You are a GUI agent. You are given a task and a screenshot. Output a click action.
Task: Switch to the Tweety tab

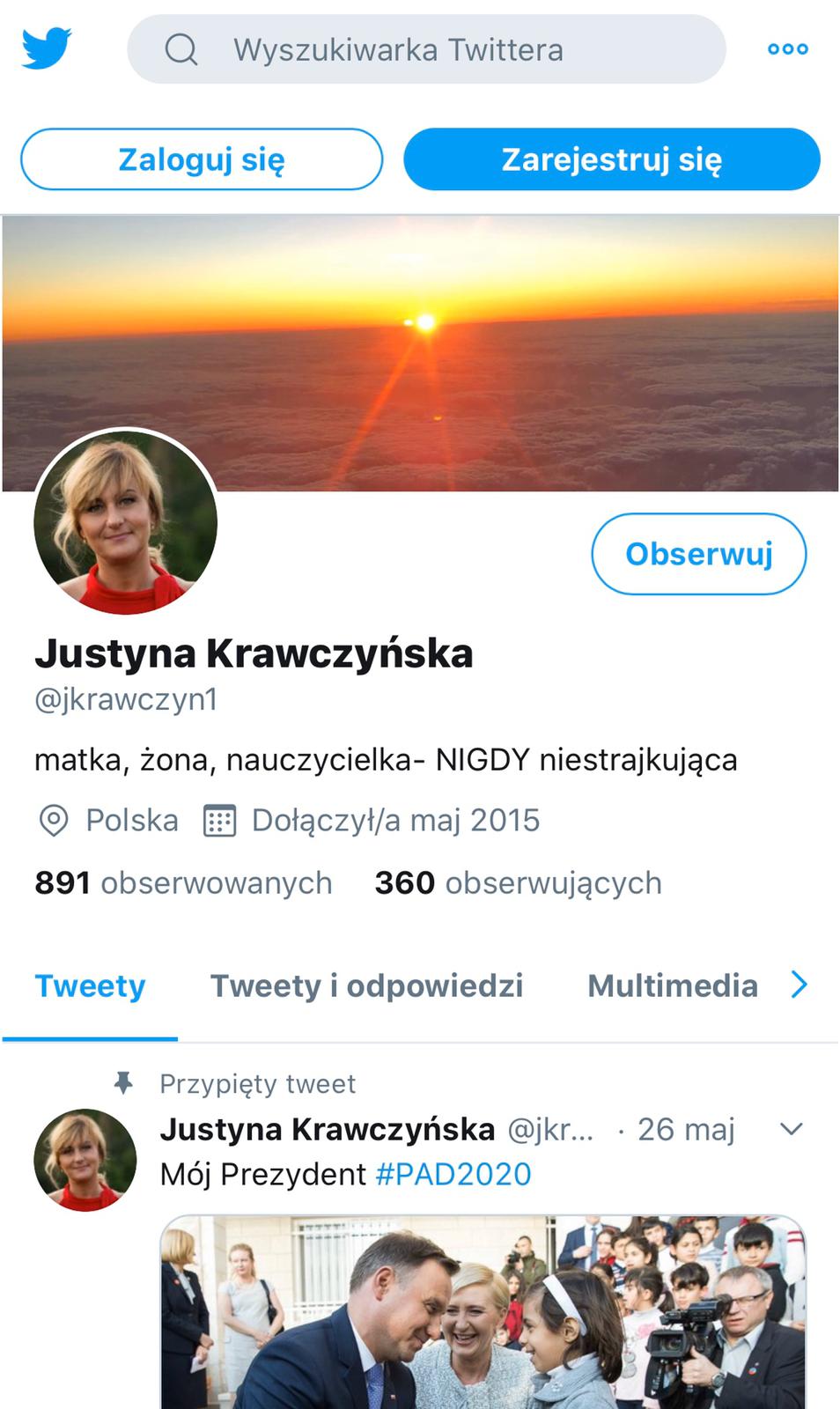click(x=90, y=986)
